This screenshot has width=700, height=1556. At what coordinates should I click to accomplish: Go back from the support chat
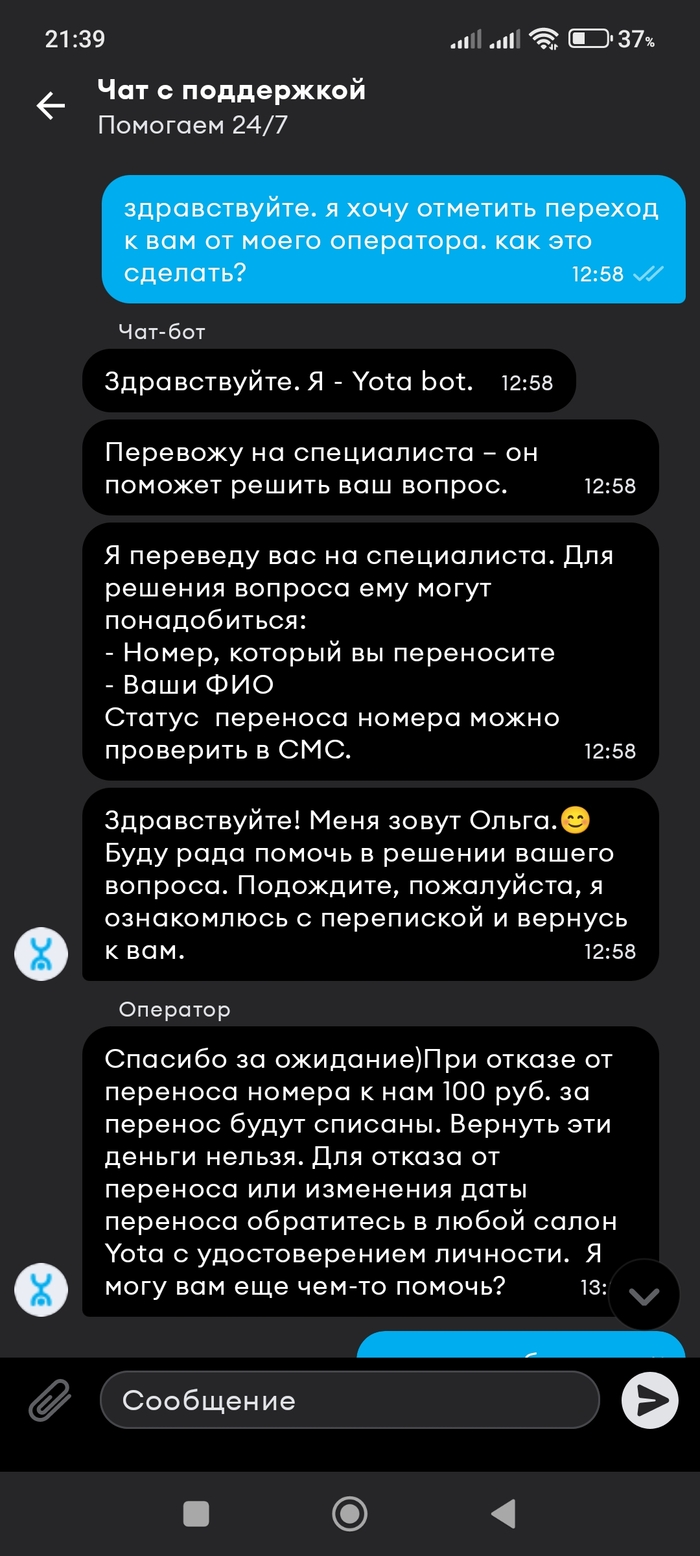[x=50, y=106]
